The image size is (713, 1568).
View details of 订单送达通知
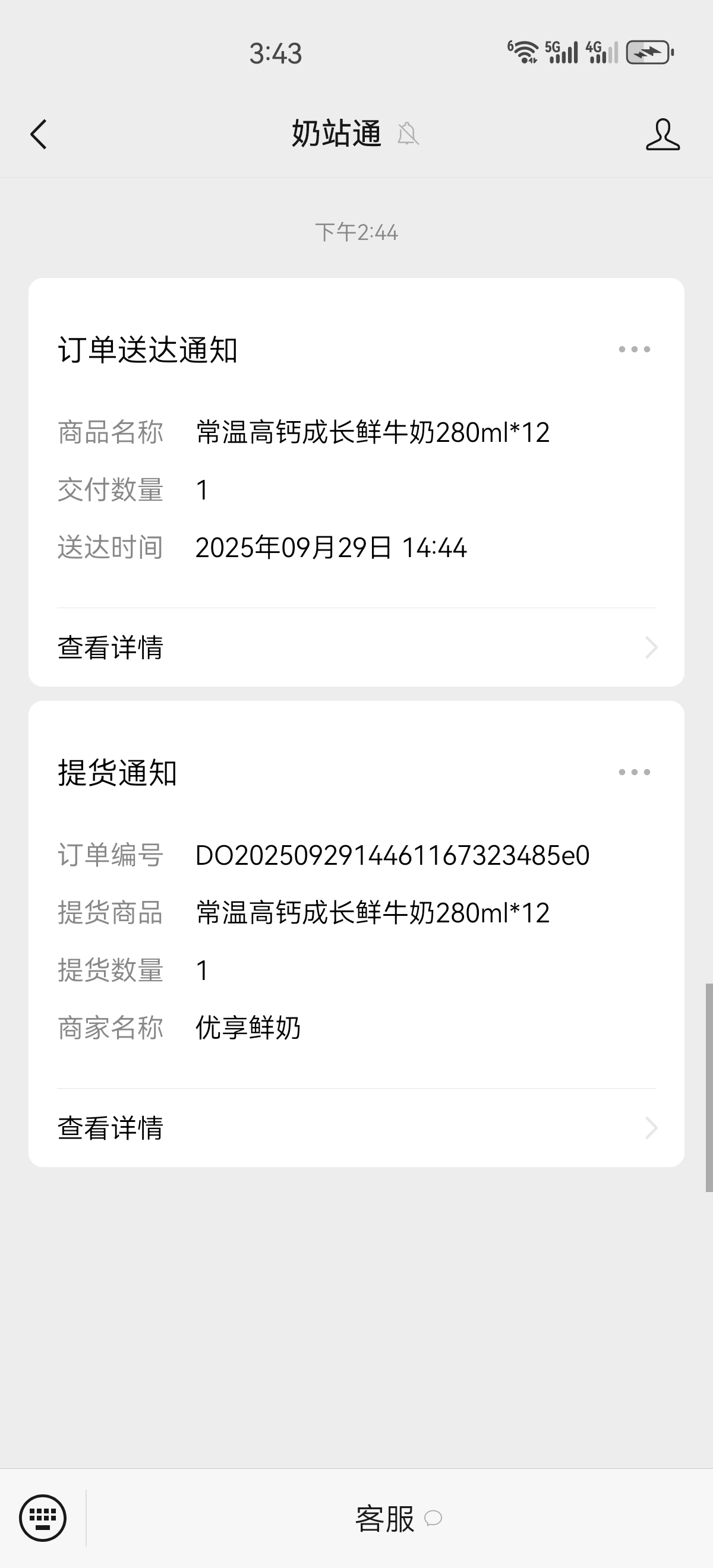click(356, 647)
